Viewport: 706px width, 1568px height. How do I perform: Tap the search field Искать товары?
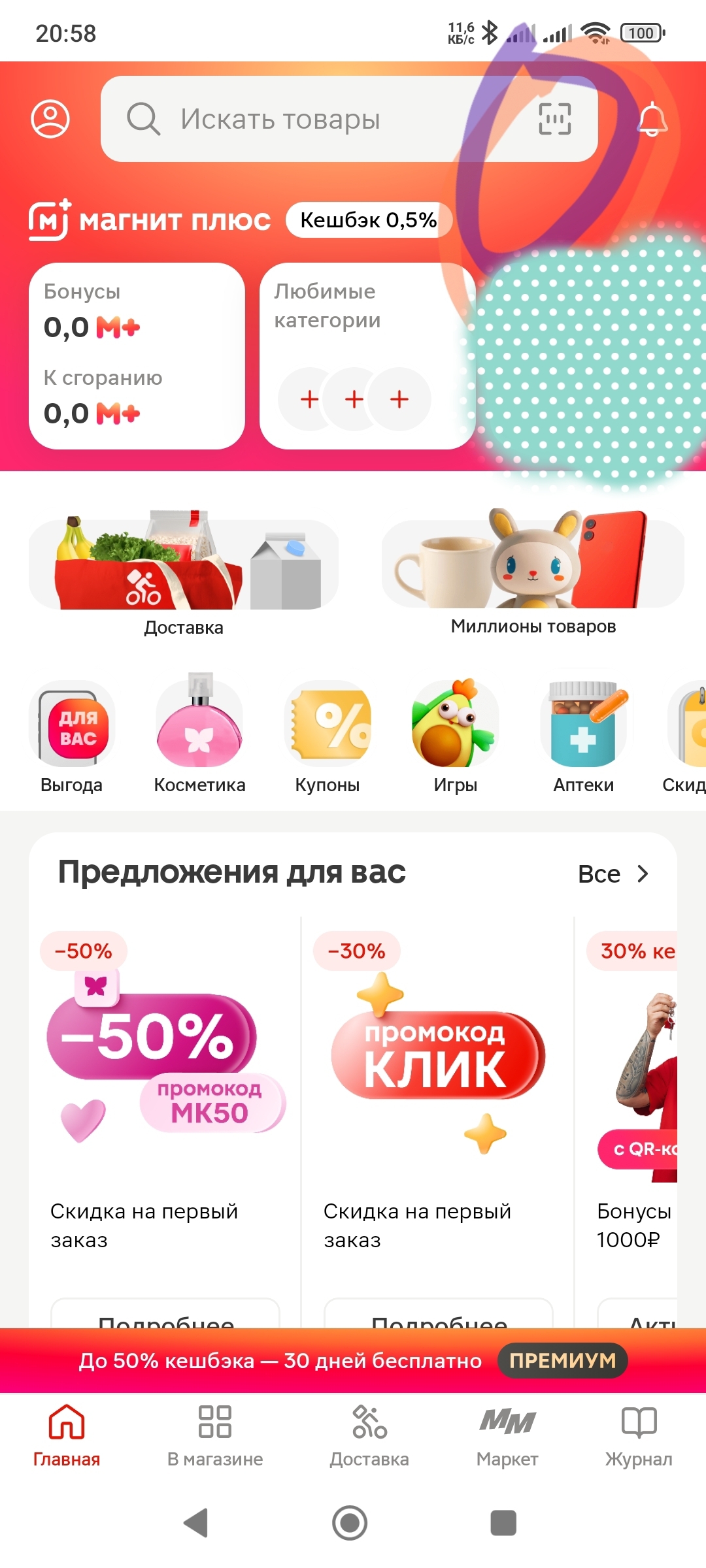314,119
